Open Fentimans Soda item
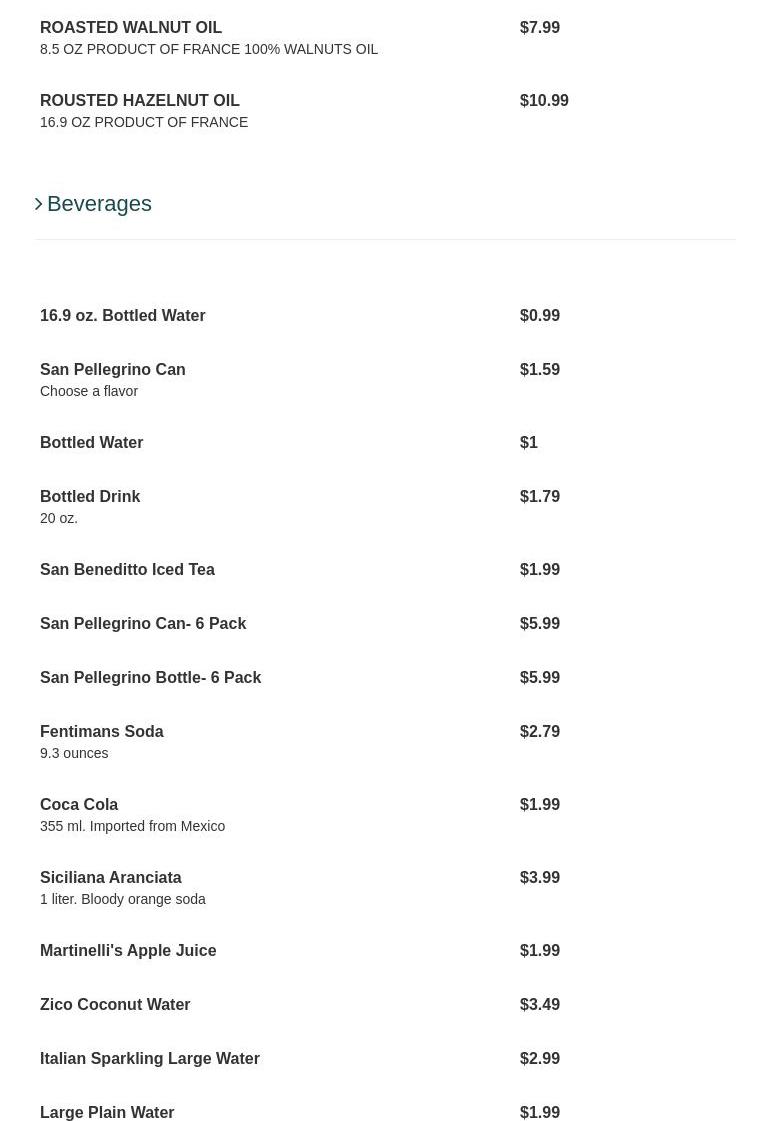The image size is (770, 1121). 102,732
